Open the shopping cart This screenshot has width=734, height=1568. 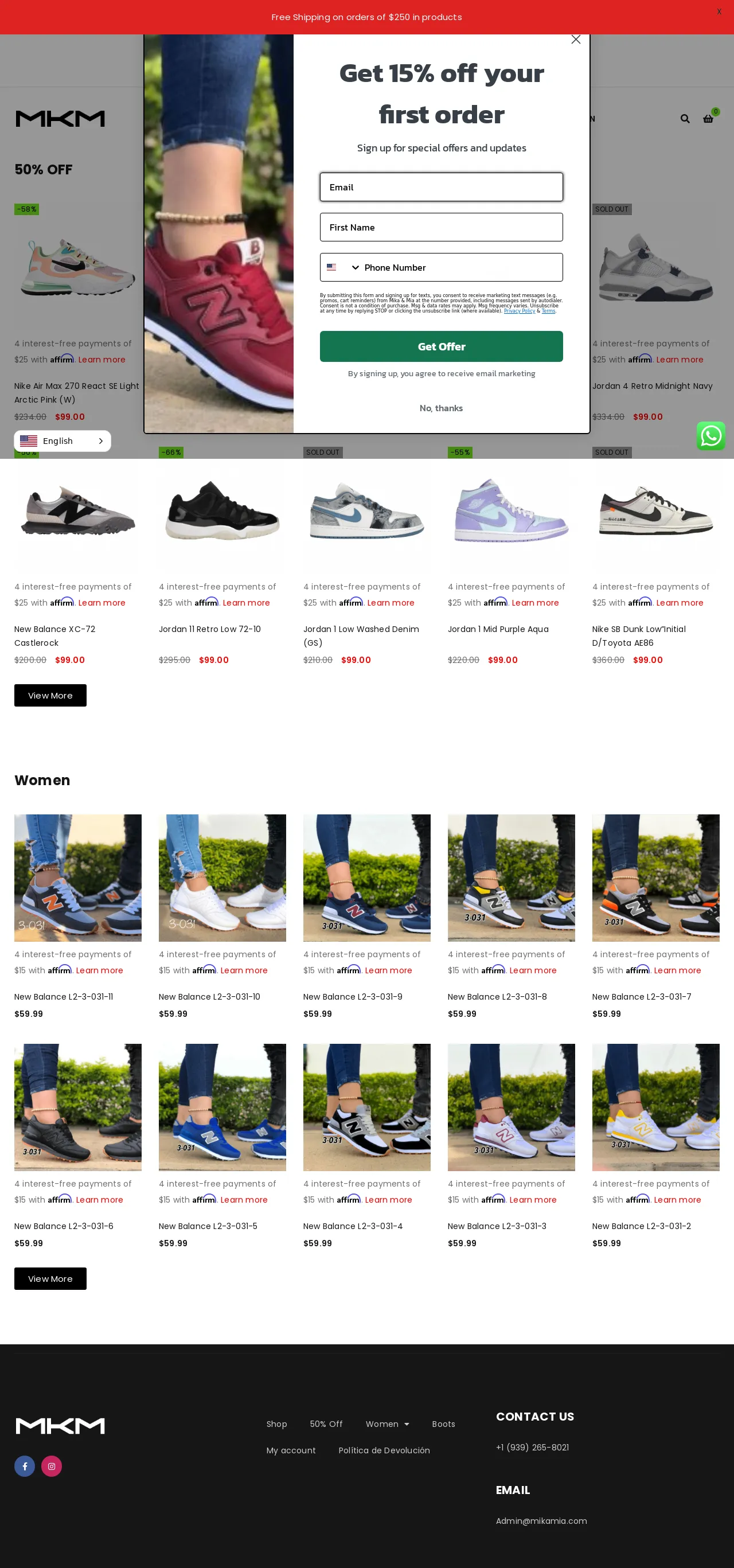tap(708, 119)
